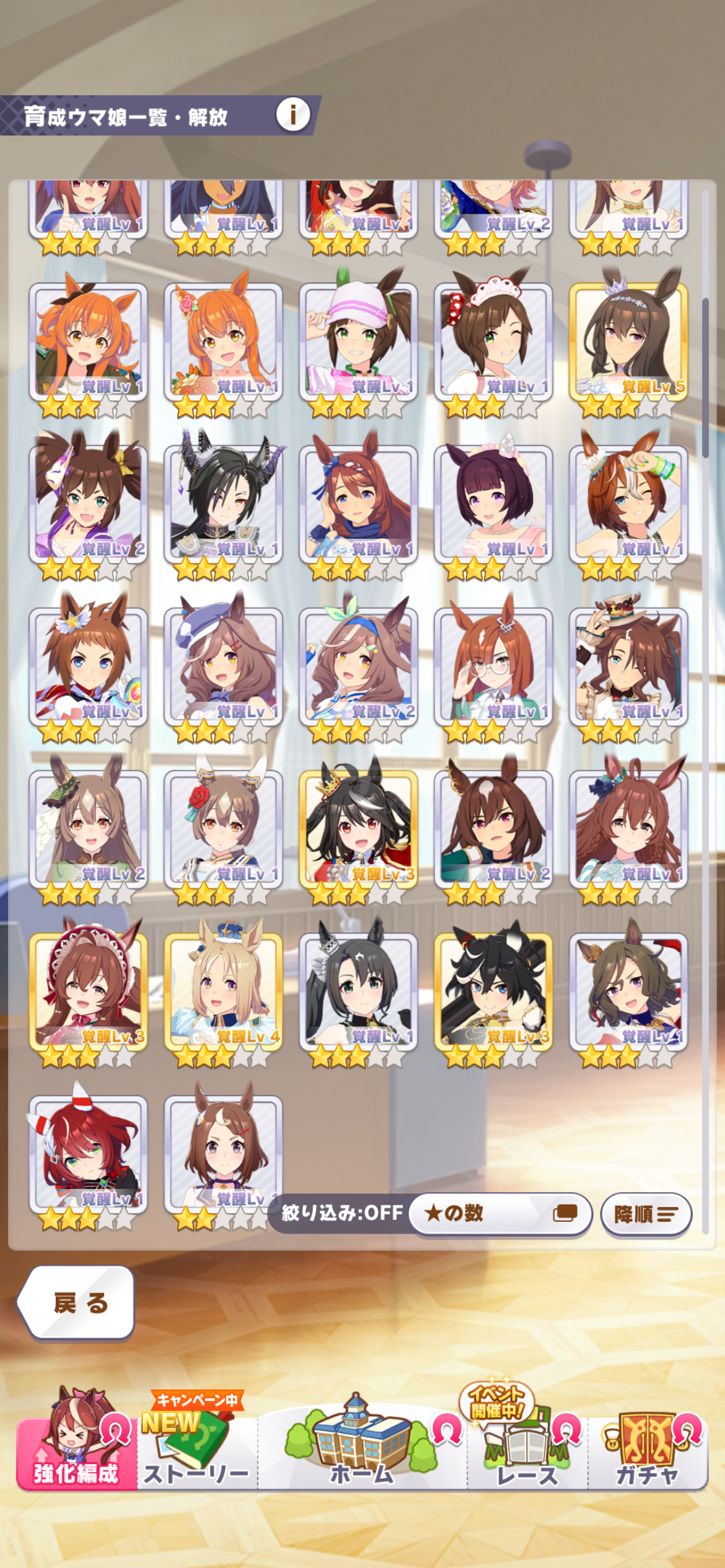This screenshot has height=1568, width=725.
Task: Open the ガチャ tab
Action: 647,1443
